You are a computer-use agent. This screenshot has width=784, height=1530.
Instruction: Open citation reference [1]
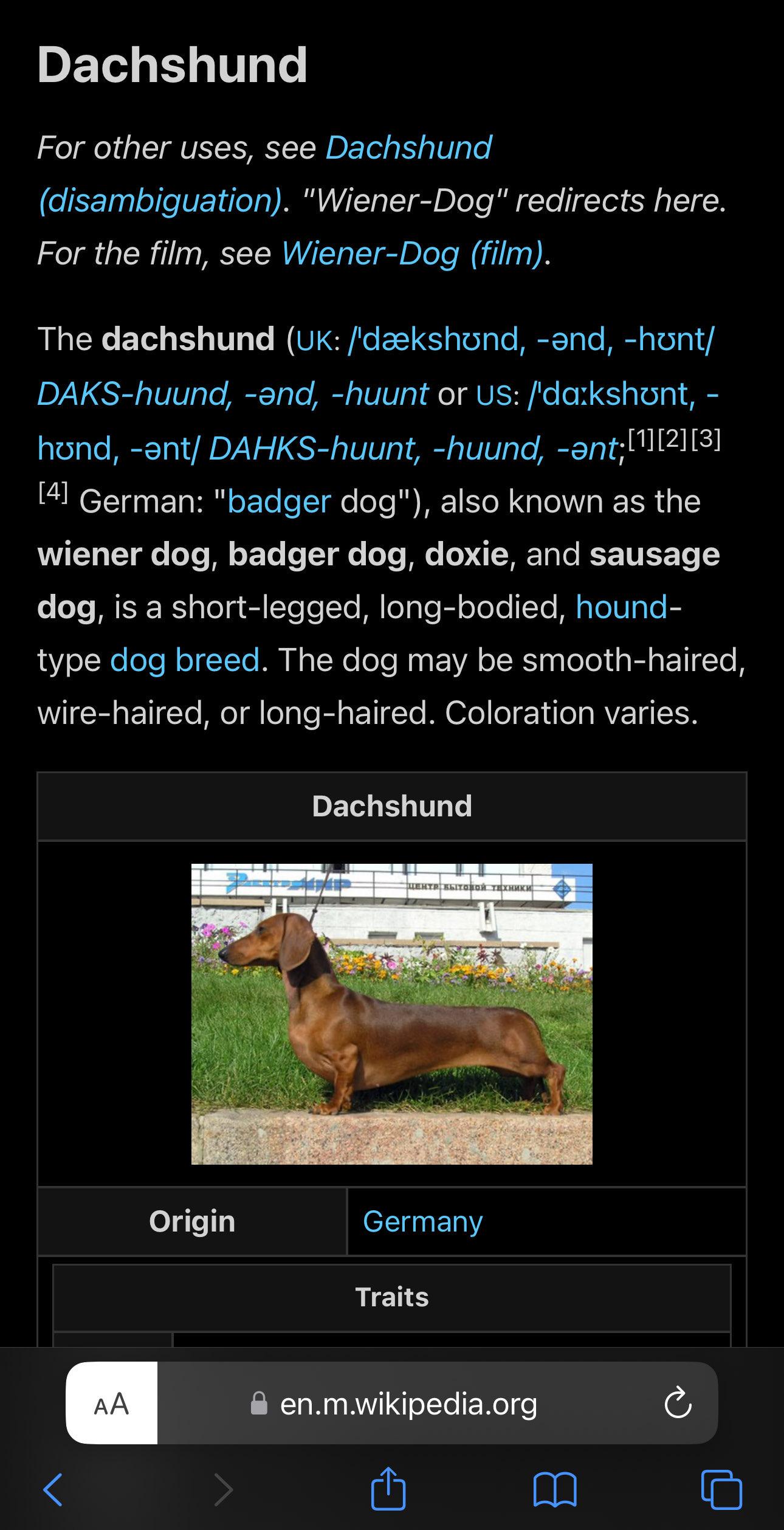[x=640, y=439]
